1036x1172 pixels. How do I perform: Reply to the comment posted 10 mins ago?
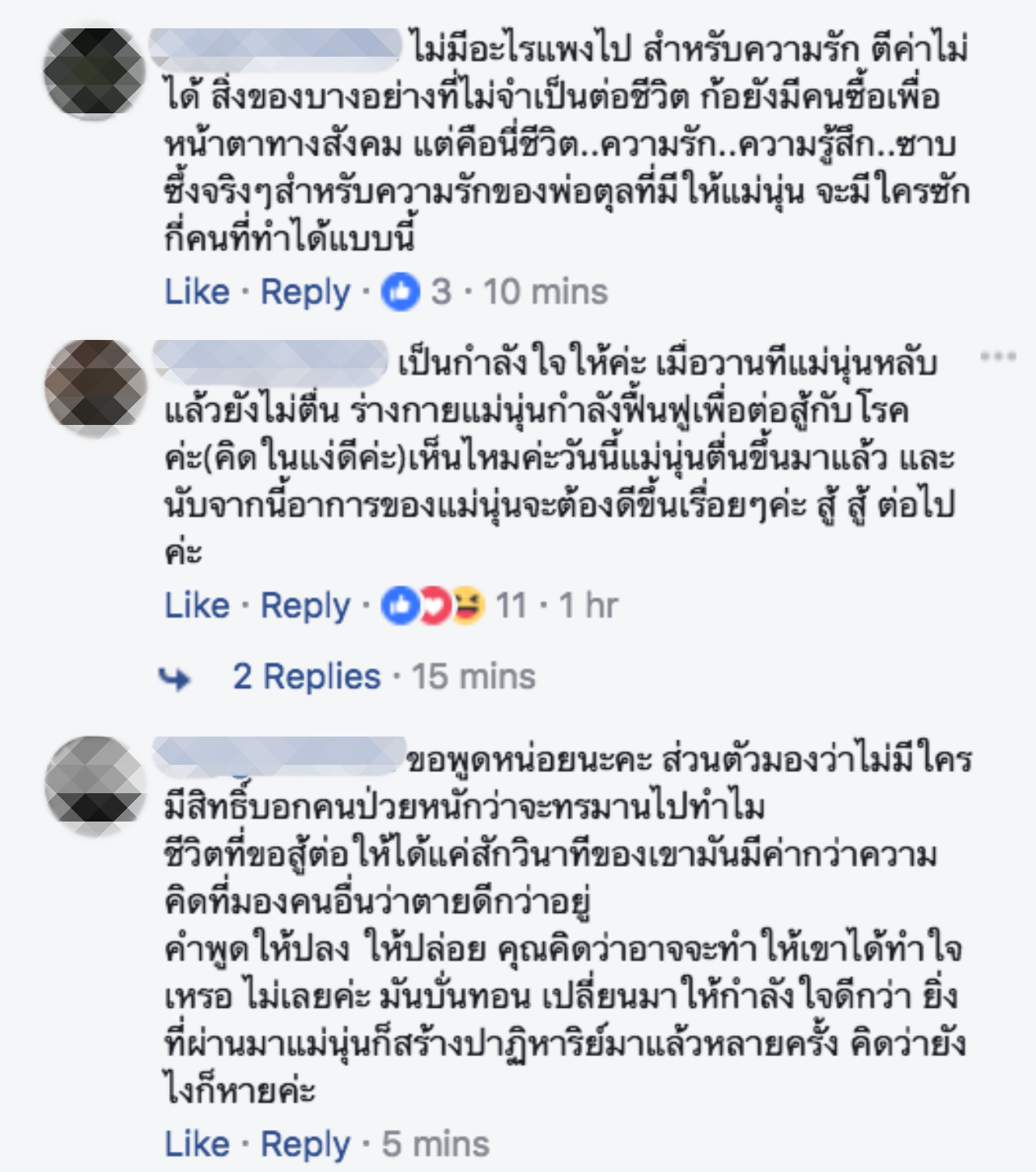[305, 291]
